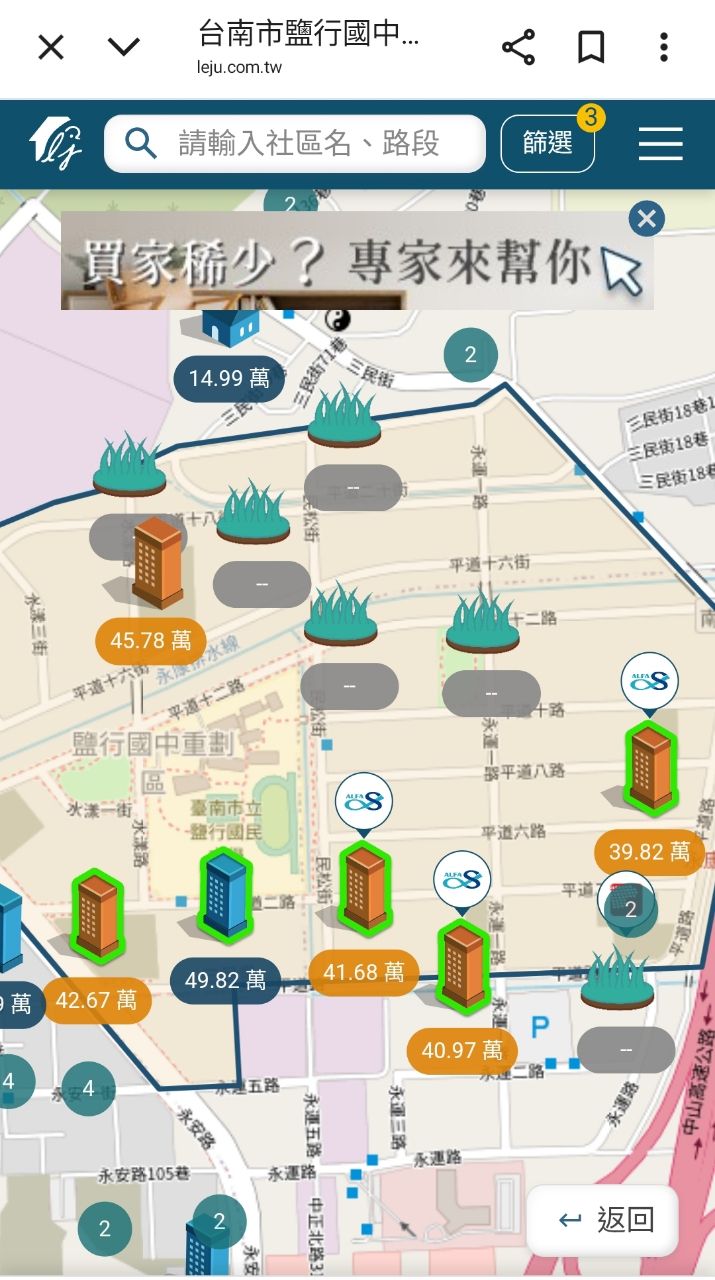Select the 41.68 萬 property marker
The image size is (715, 1280).
363,971
